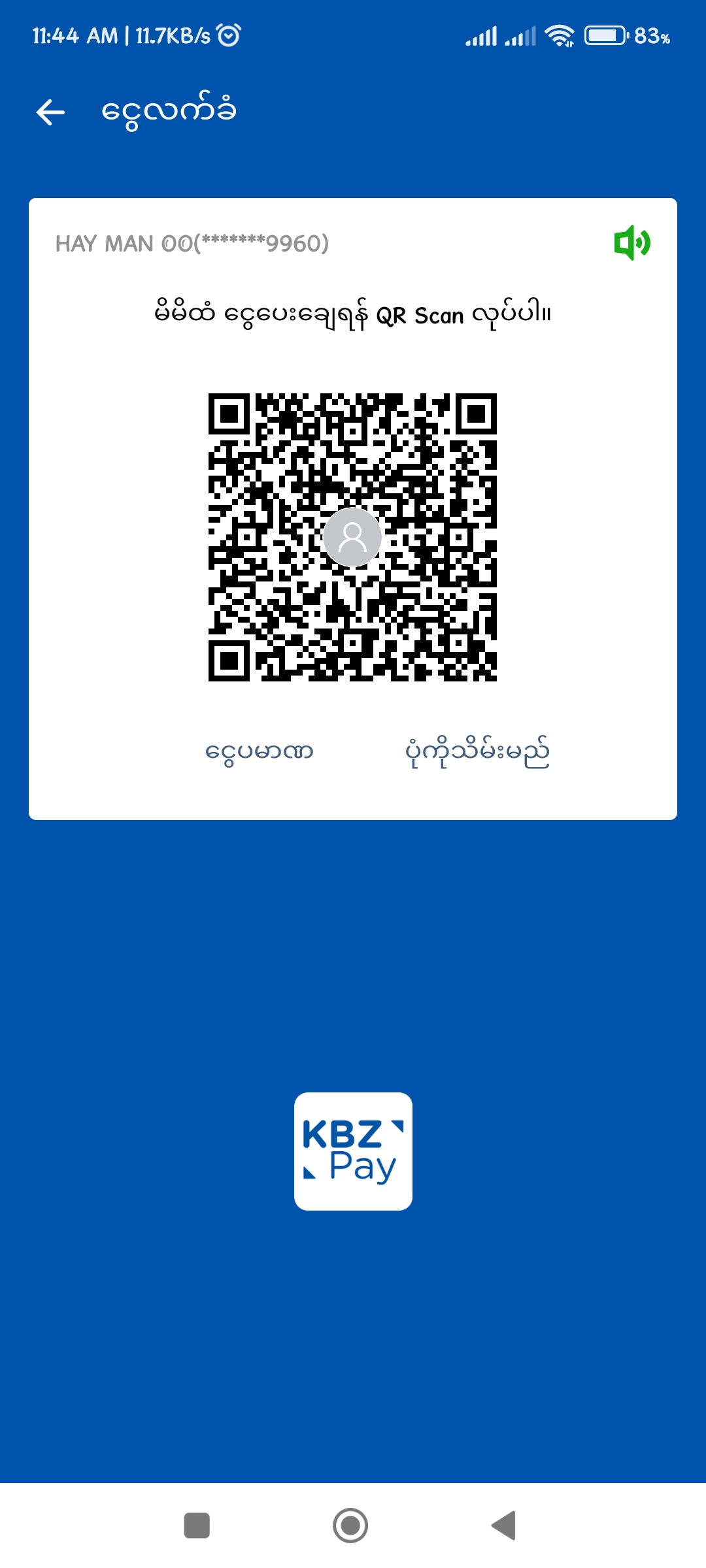706x1568 pixels.
Task: Go back from the ငွေလက်ခံ screen
Action: pyautogui.click(x=50, y=112)
